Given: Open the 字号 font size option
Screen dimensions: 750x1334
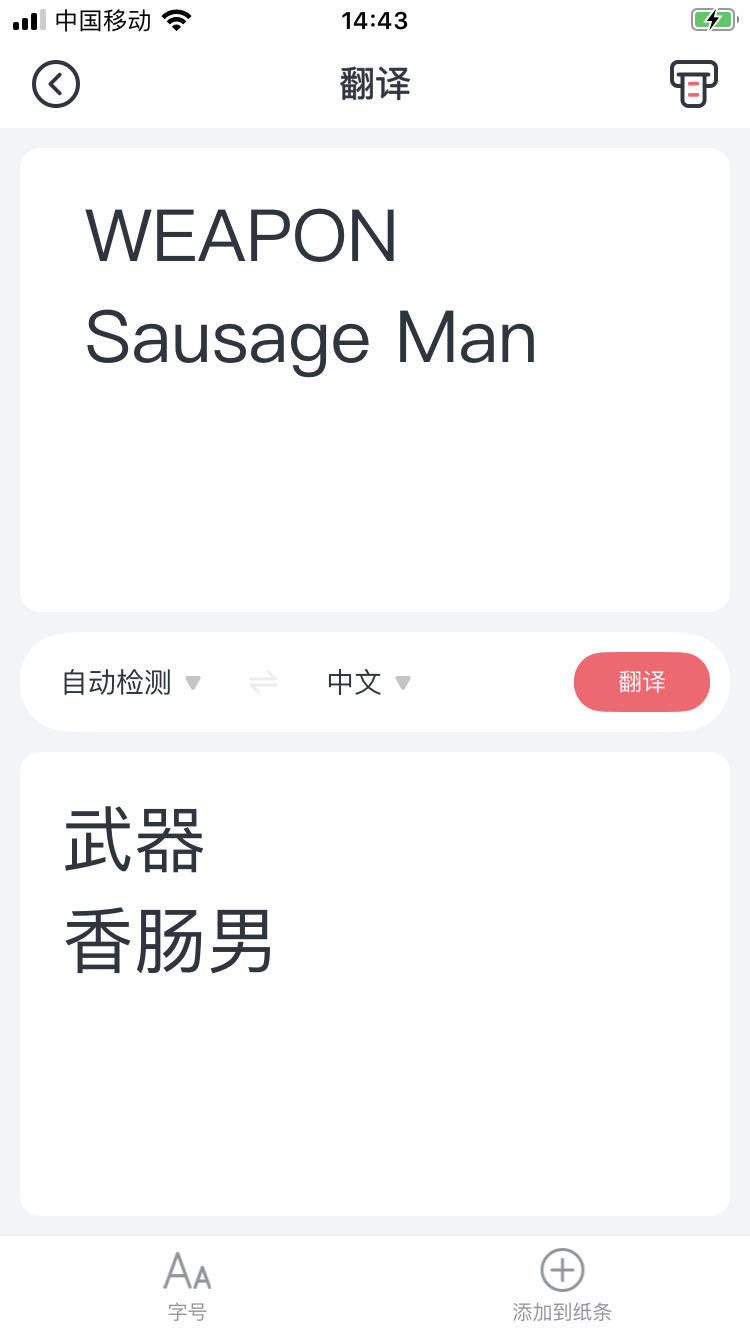Looking at the screenshot, I should (x=187, y=1284).
